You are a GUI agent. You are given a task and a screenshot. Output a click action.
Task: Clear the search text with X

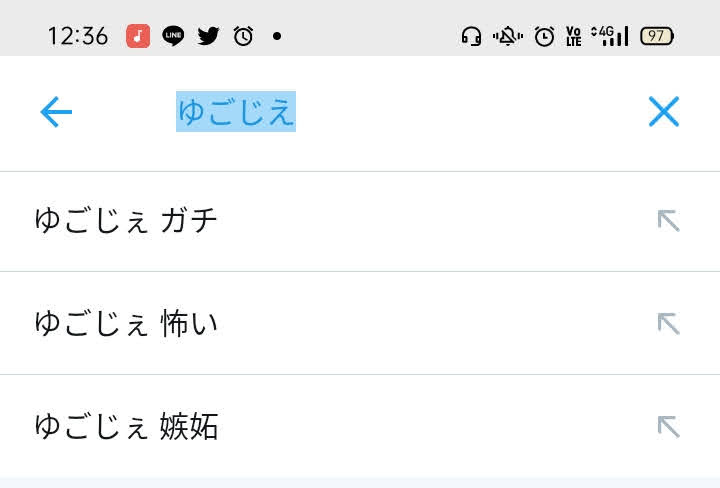tap(664, 112)
